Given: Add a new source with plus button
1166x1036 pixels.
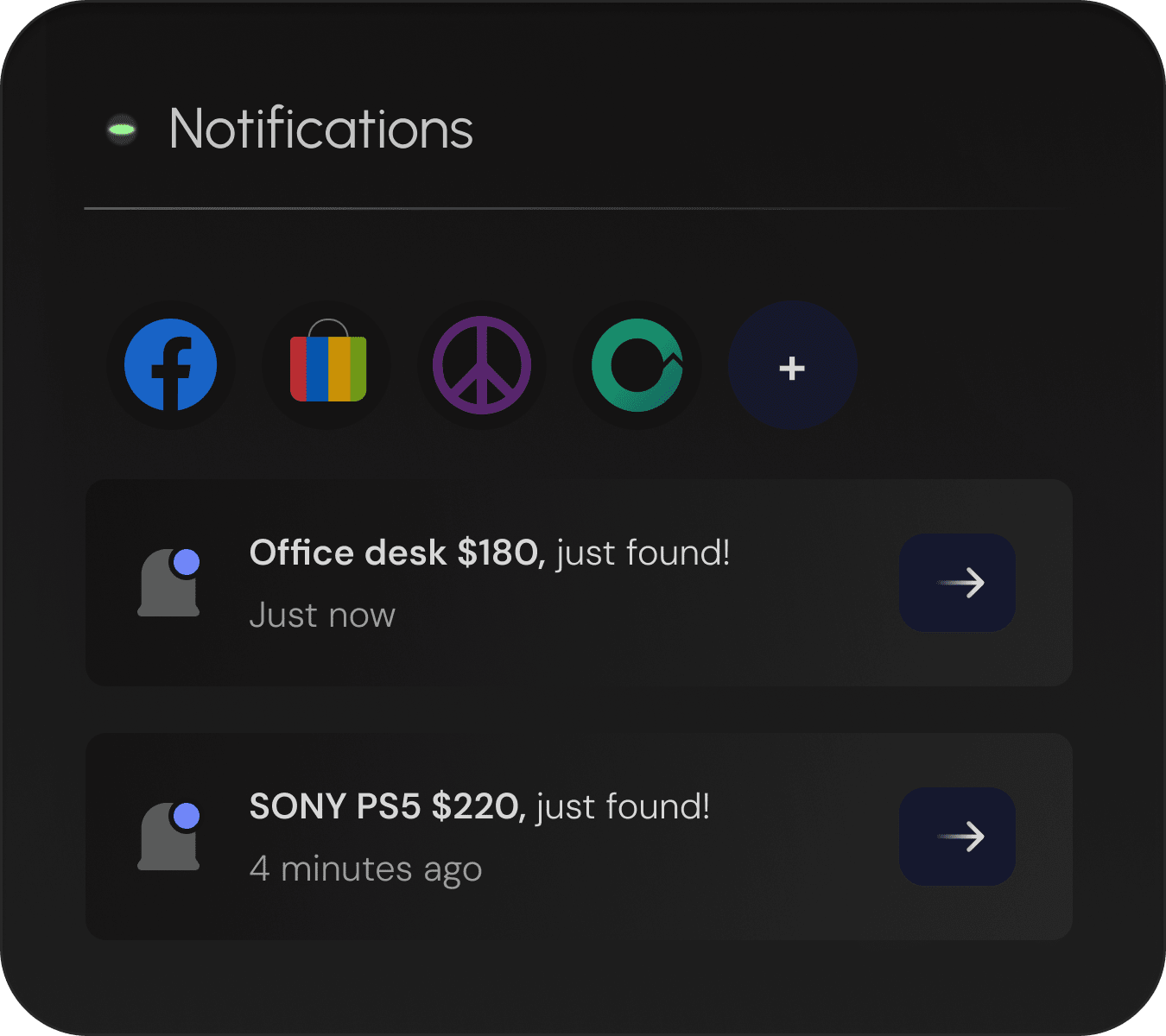Looking at the screenshot, I should pos(792,367).
